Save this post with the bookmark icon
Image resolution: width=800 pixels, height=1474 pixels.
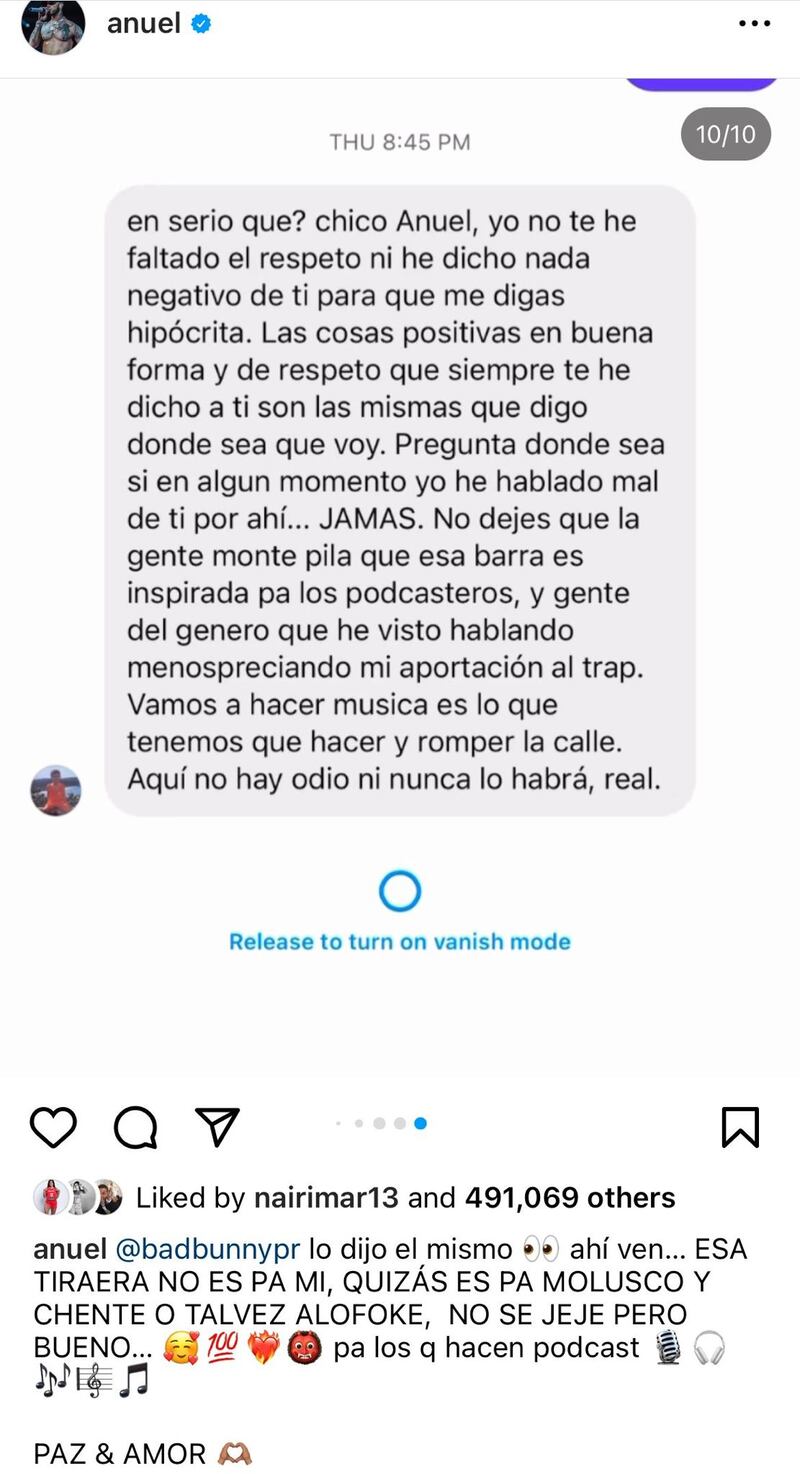click(740, 1127)
